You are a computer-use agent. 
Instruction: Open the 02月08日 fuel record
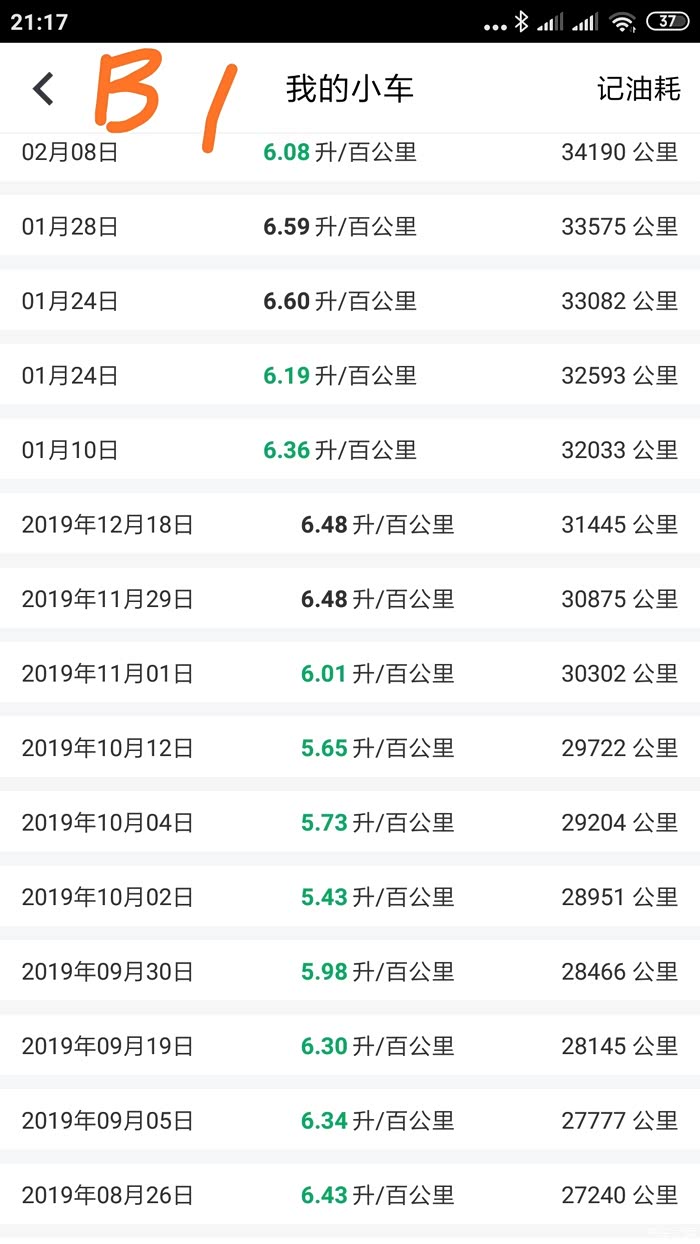350,153
